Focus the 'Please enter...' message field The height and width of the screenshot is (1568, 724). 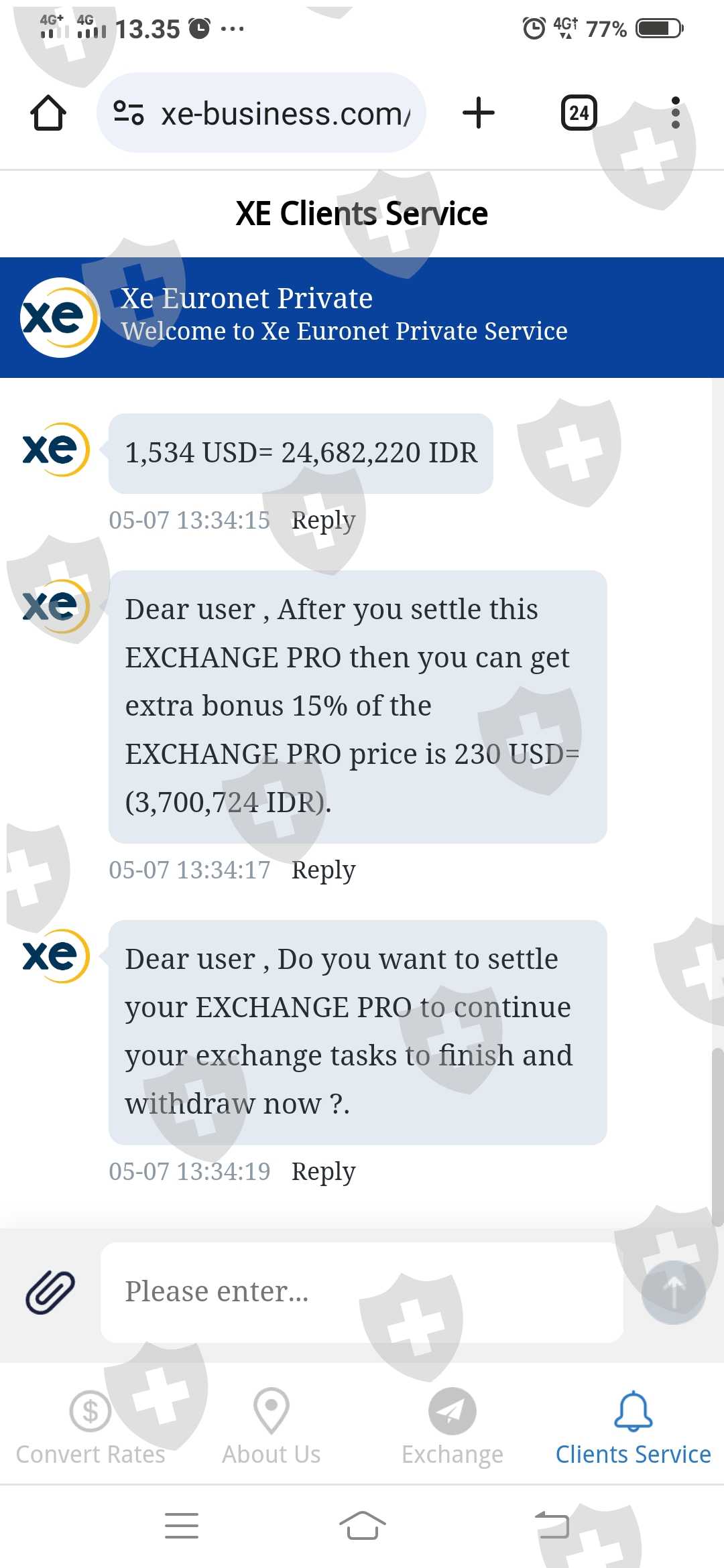362,1292
